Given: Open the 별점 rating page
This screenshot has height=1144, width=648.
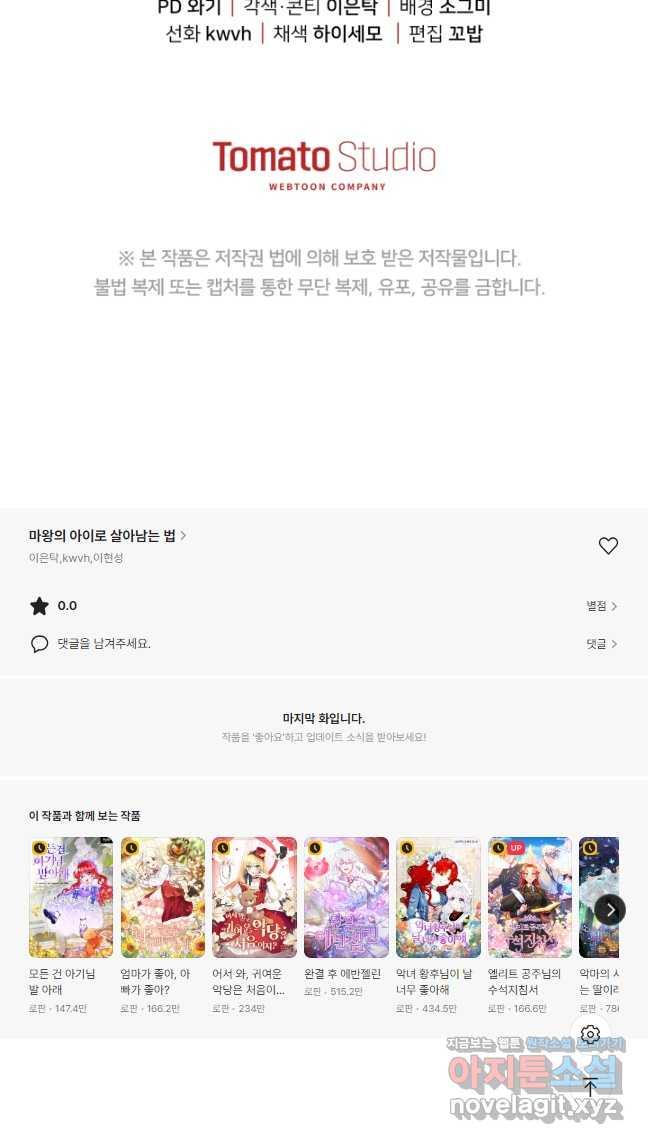Looking at the screenshot, I should click(x=601, y=606).
